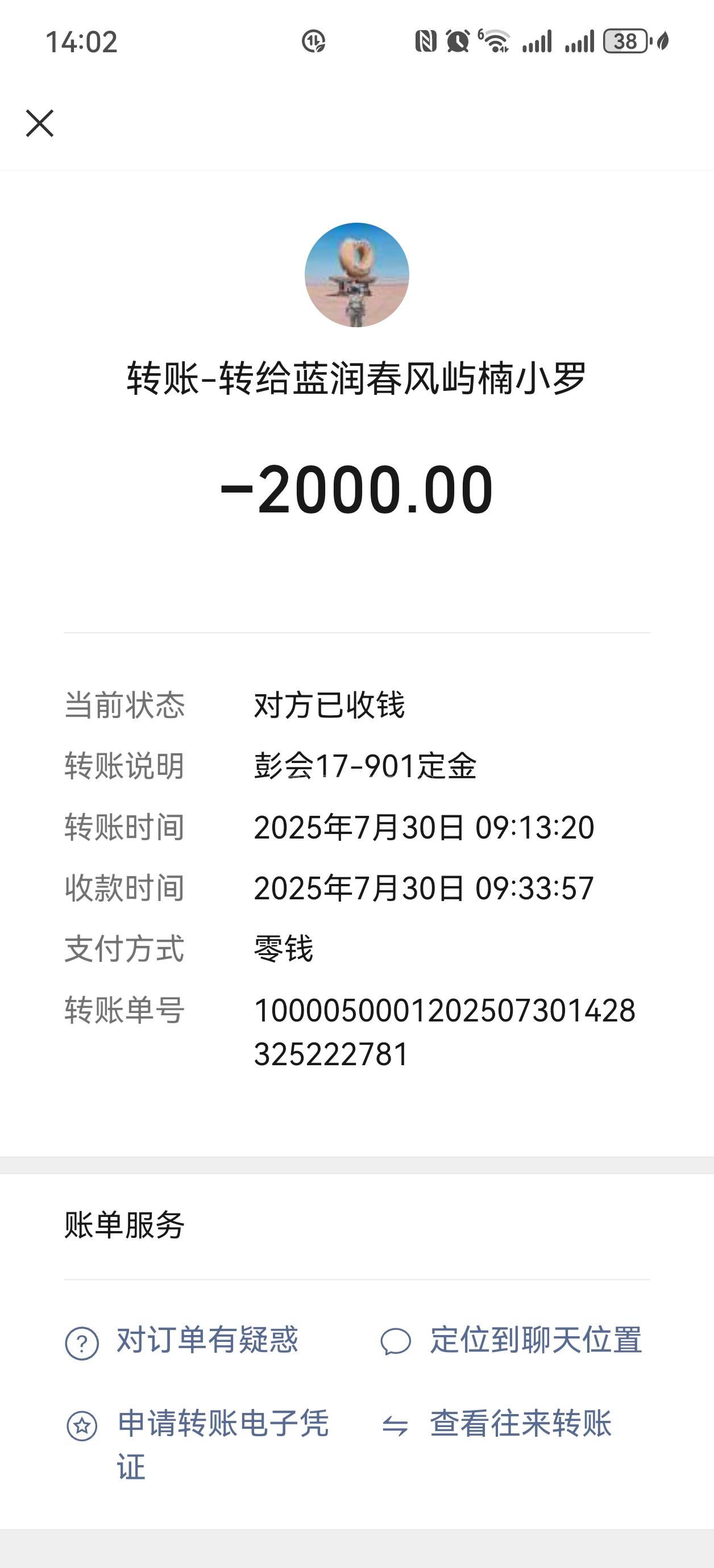Open 对订单有疑惑 help option
The image size is (714, 1568).
(x=206, y=1341)
